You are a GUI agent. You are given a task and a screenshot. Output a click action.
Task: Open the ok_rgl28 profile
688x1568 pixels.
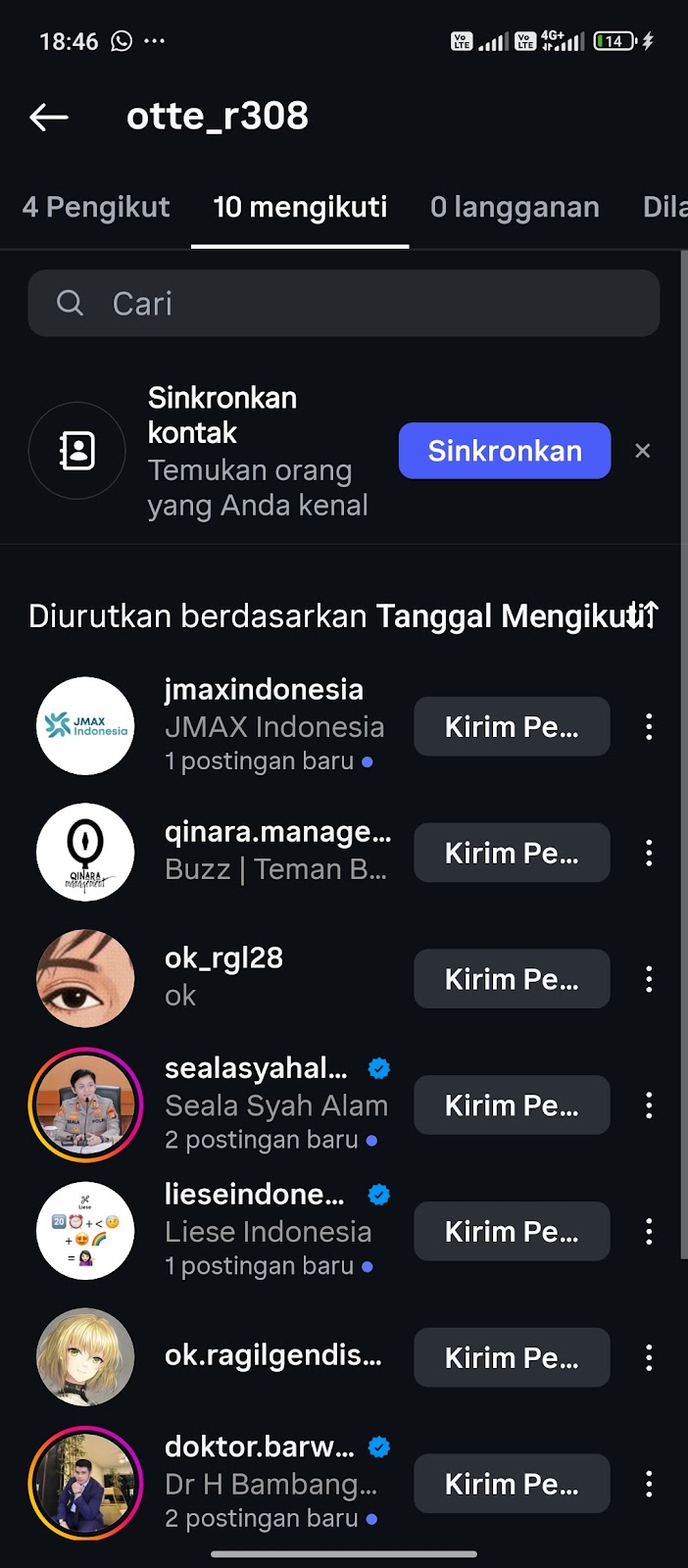223,958
